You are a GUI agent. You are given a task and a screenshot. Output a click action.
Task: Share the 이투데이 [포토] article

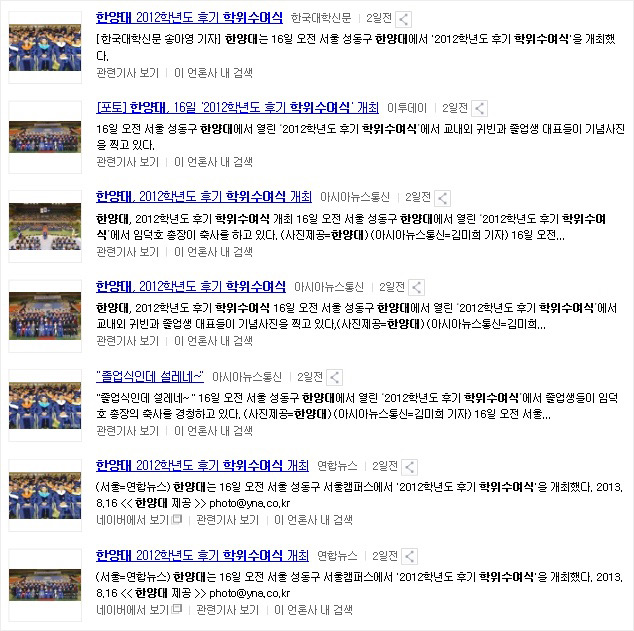479,108
